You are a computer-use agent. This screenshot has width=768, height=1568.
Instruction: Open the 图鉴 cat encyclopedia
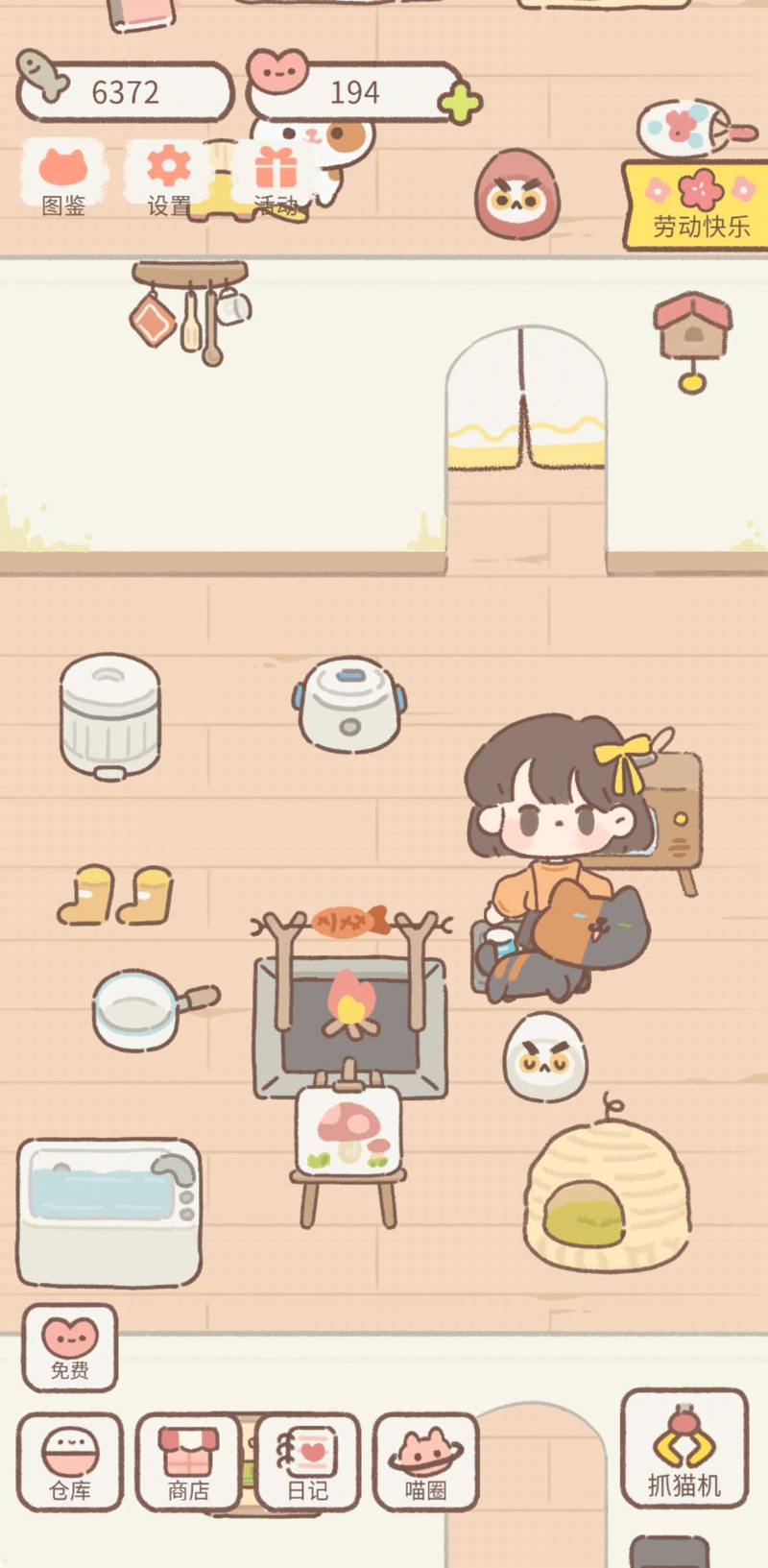63,178
